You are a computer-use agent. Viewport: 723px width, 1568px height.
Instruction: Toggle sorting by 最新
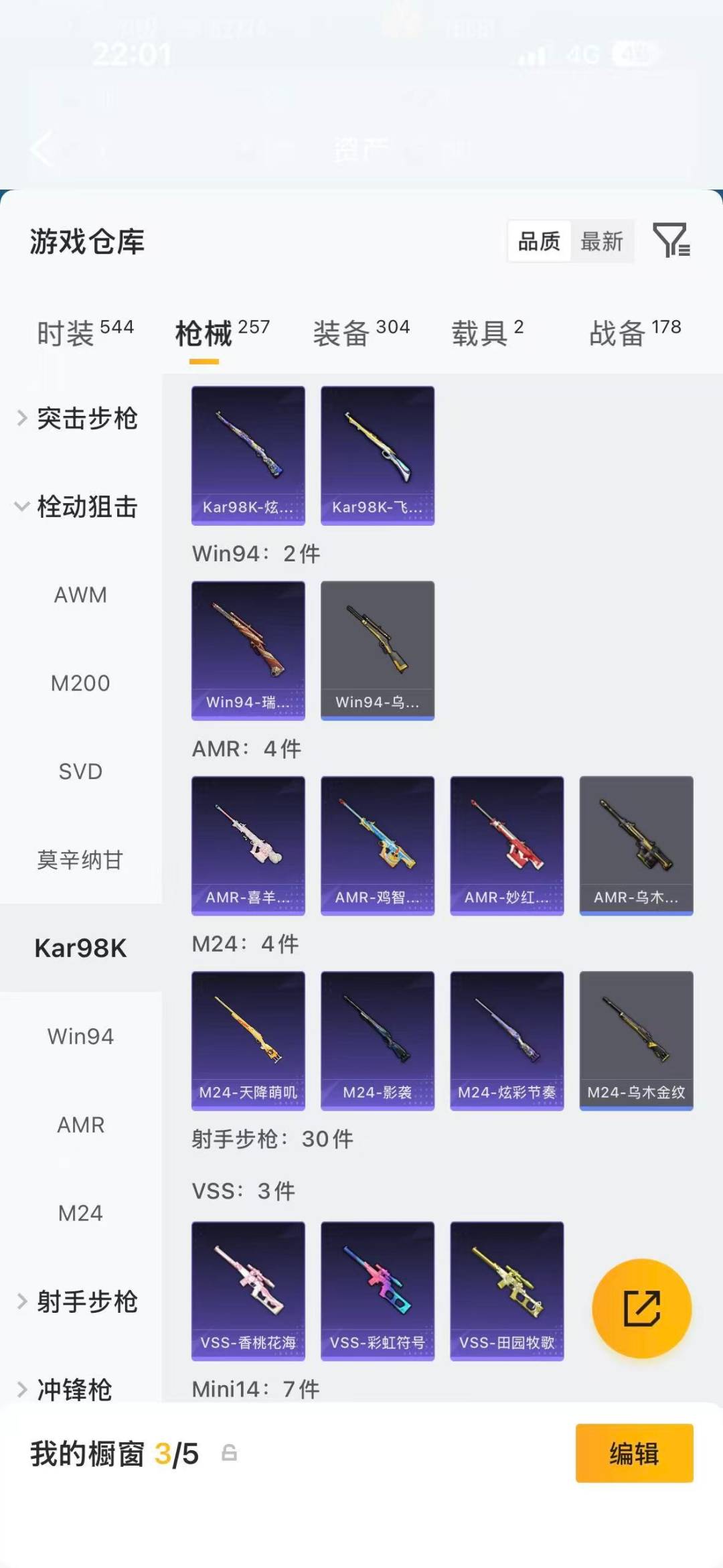(602, 241)
